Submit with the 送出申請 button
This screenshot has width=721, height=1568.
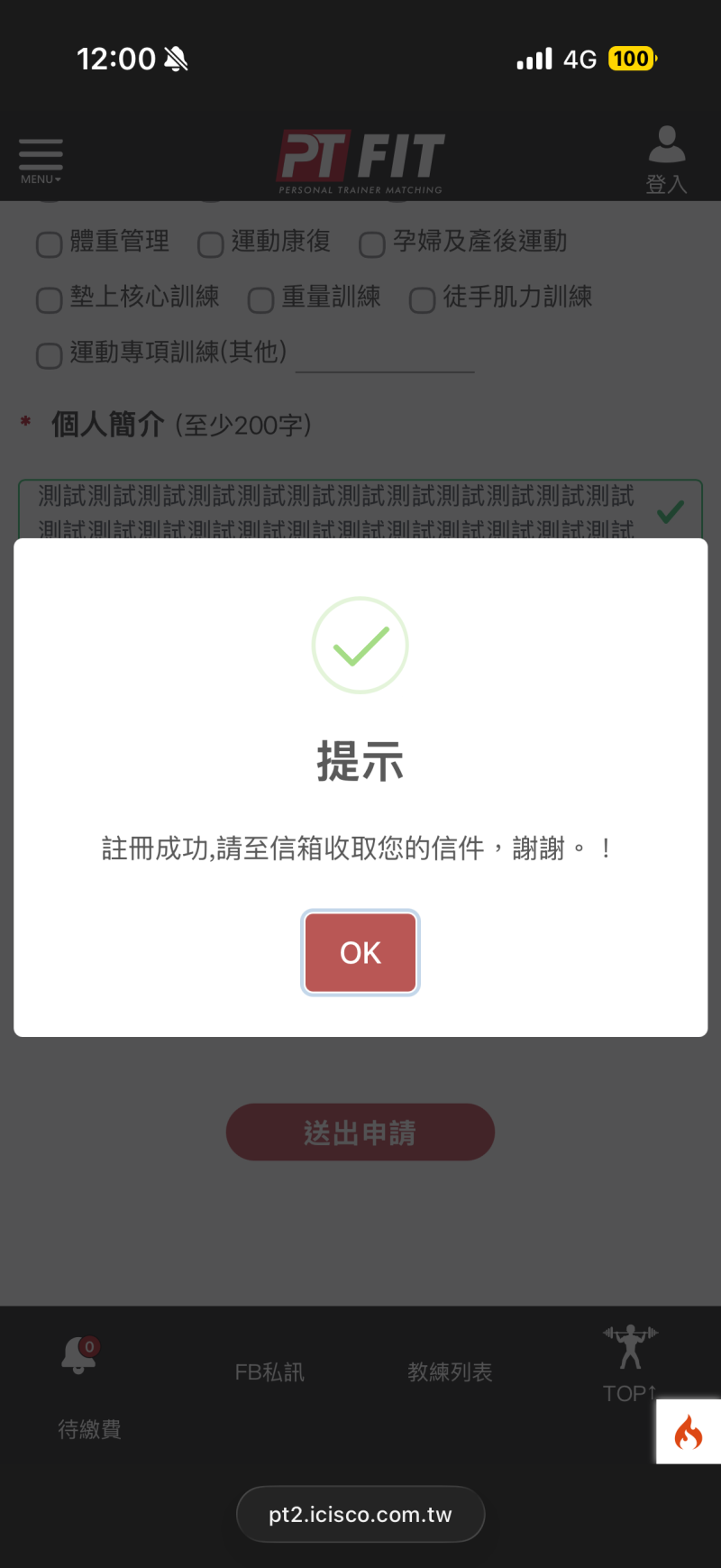point(360,1132)
